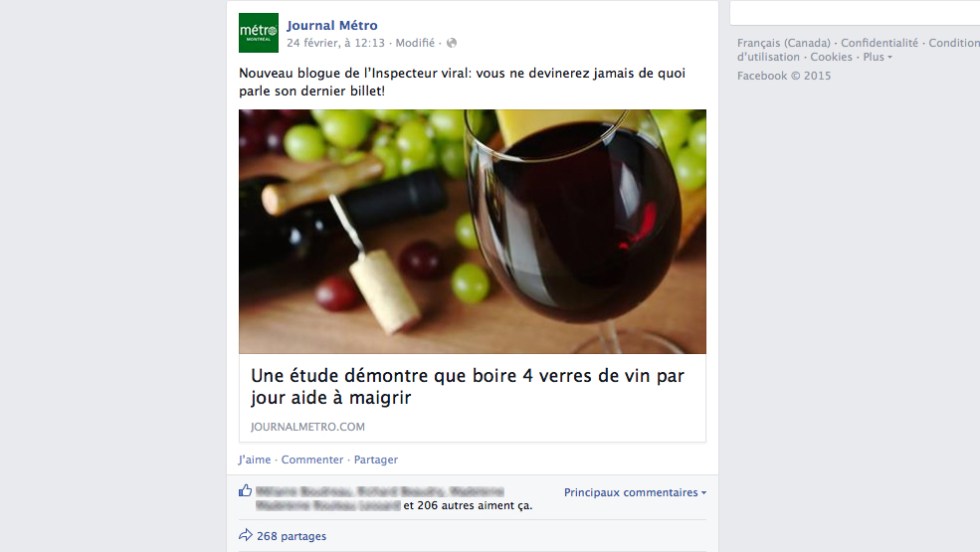Open the Journal Métro page name link
This screenshot has height=552, width=980.
coord(332,26)
